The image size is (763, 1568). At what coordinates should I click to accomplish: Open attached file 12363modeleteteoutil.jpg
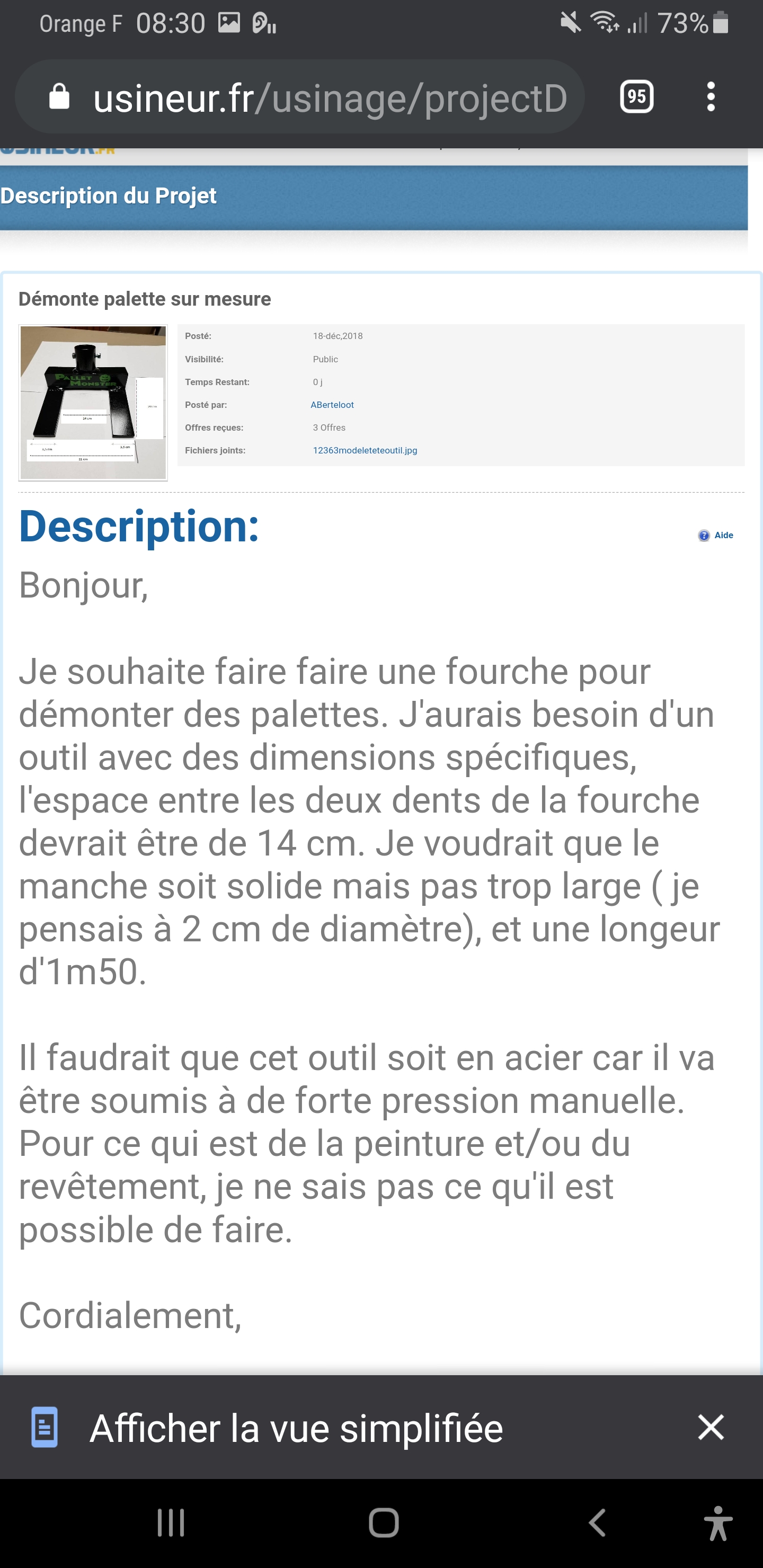pos(365,450)
